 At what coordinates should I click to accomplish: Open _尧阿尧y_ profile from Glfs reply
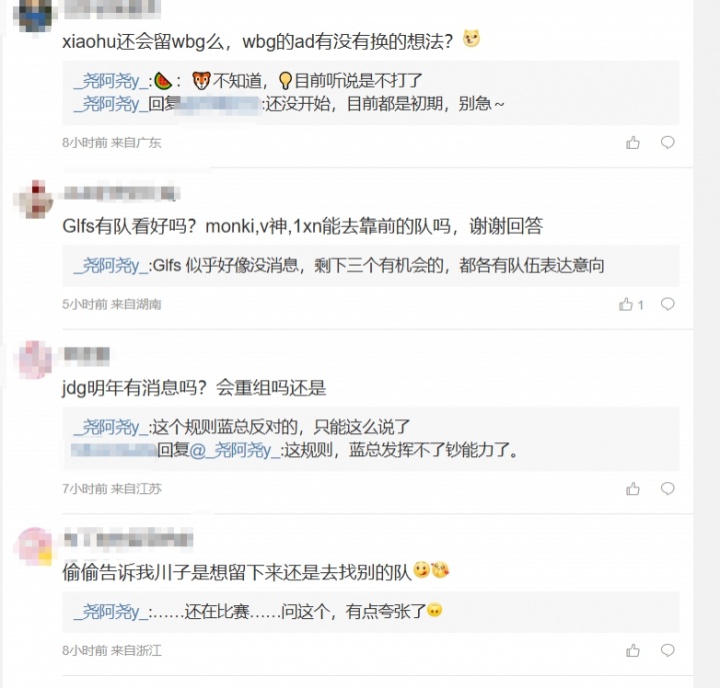tap(110, 265)
